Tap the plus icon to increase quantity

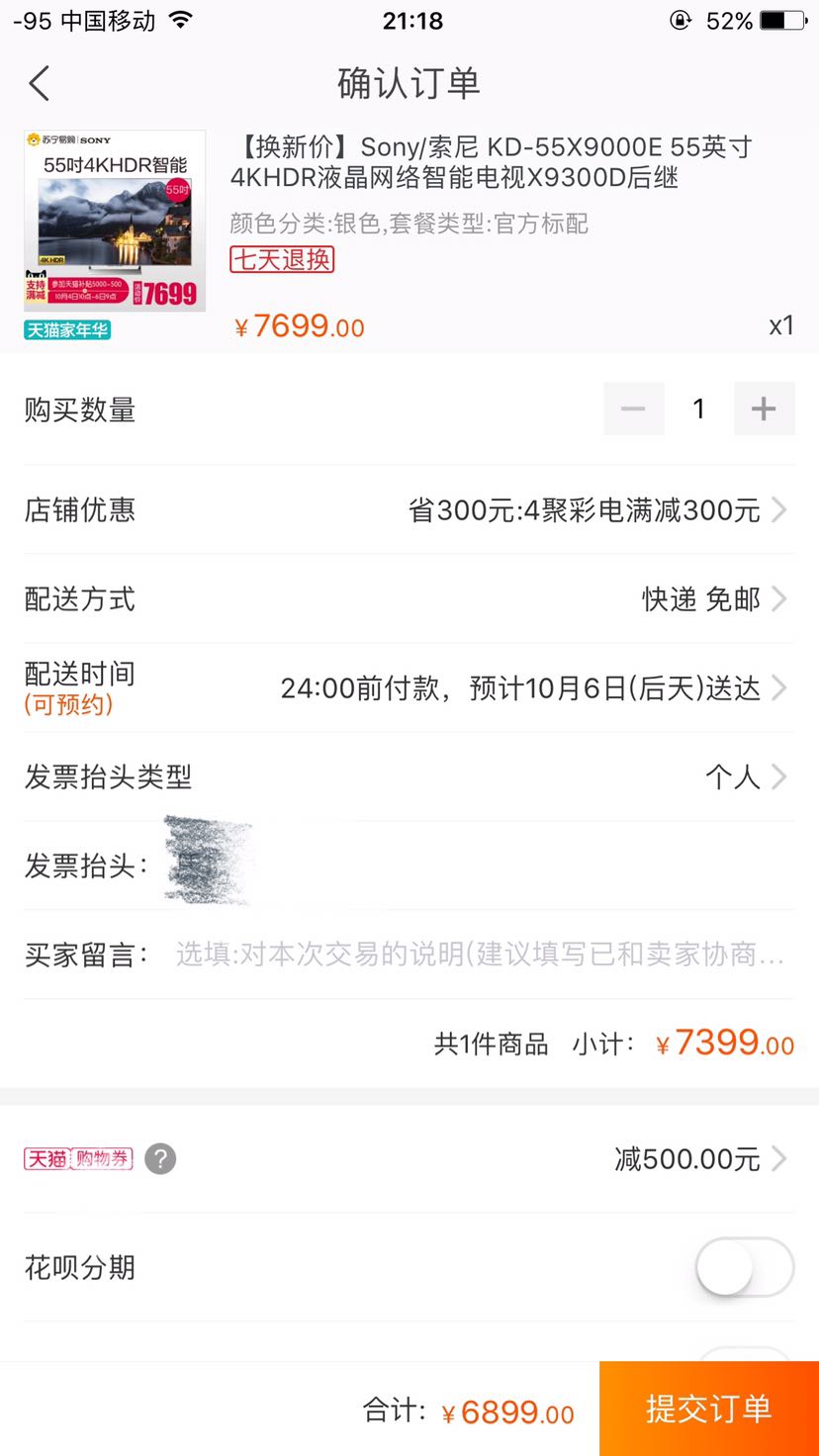[764, 408]
